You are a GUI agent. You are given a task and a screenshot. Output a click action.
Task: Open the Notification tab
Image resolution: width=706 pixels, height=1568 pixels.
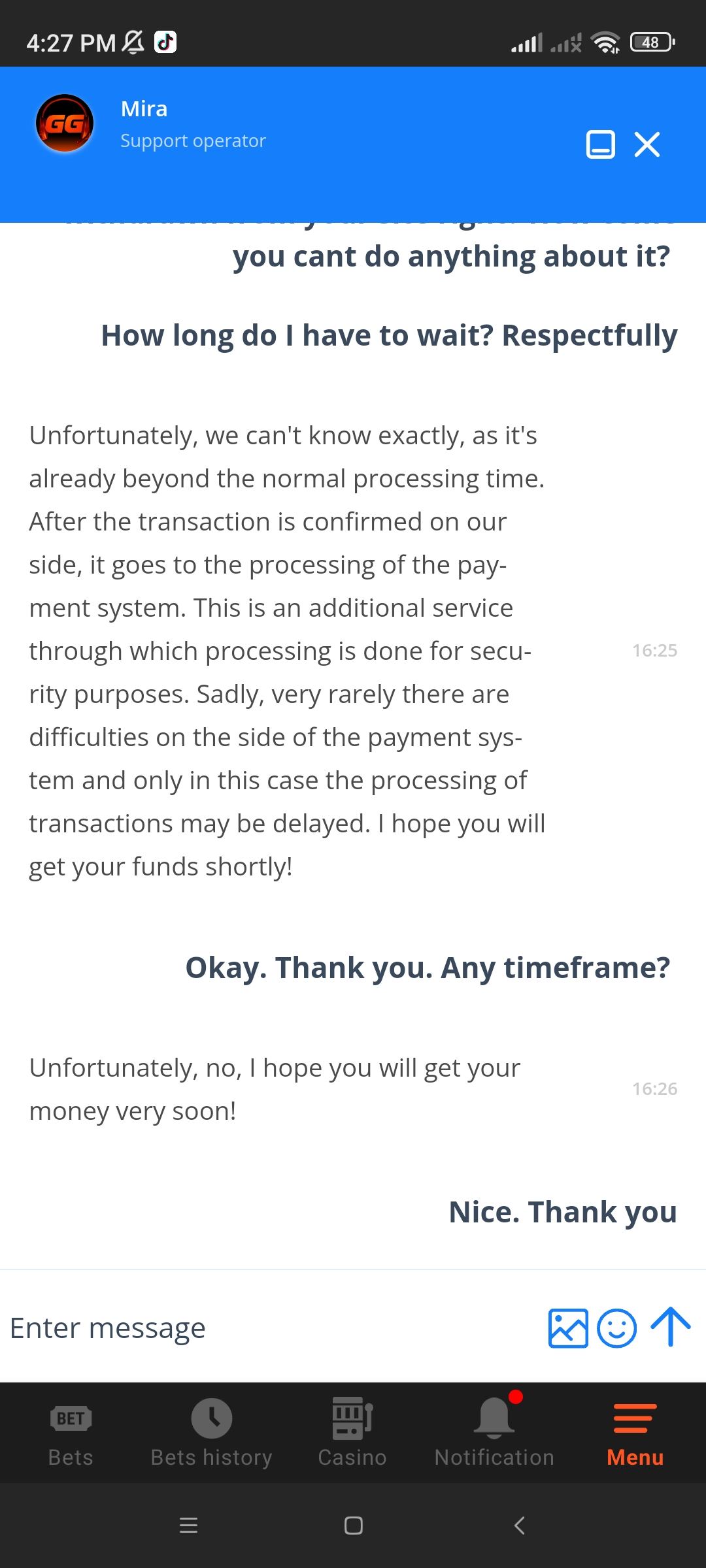[494, 1433]
